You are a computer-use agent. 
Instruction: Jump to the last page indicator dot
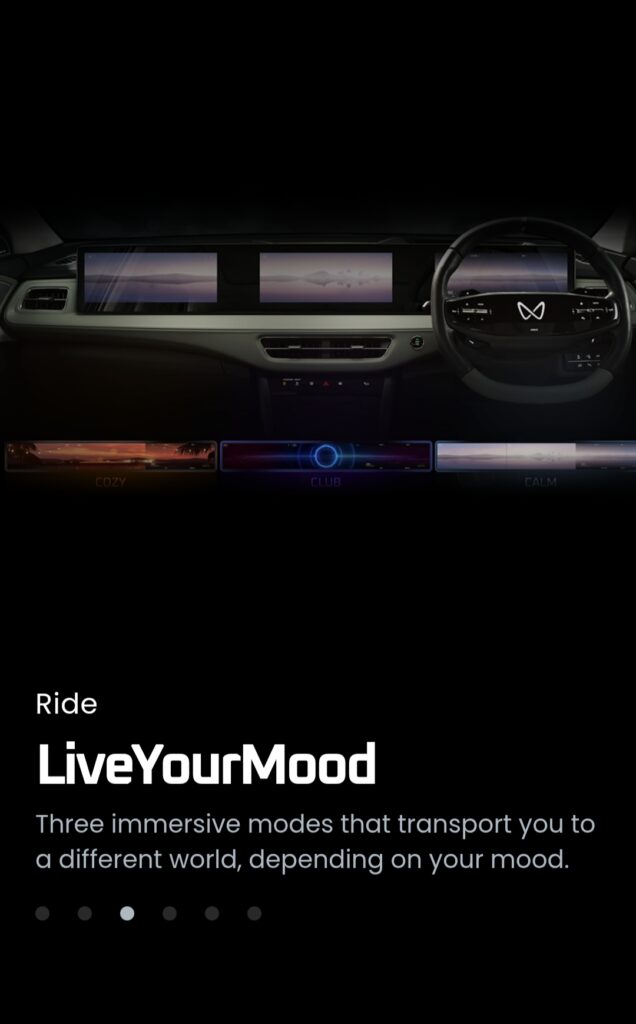[254, 913]
